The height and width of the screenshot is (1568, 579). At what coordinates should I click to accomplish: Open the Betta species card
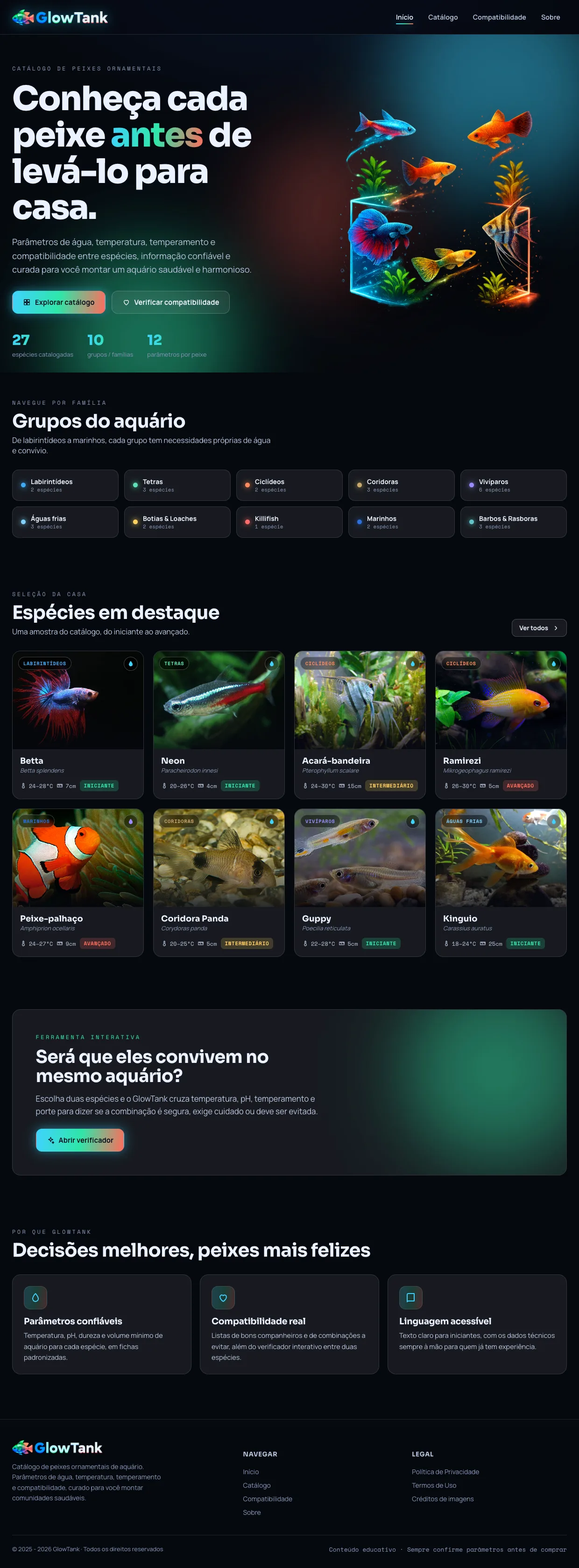[78, 724]
